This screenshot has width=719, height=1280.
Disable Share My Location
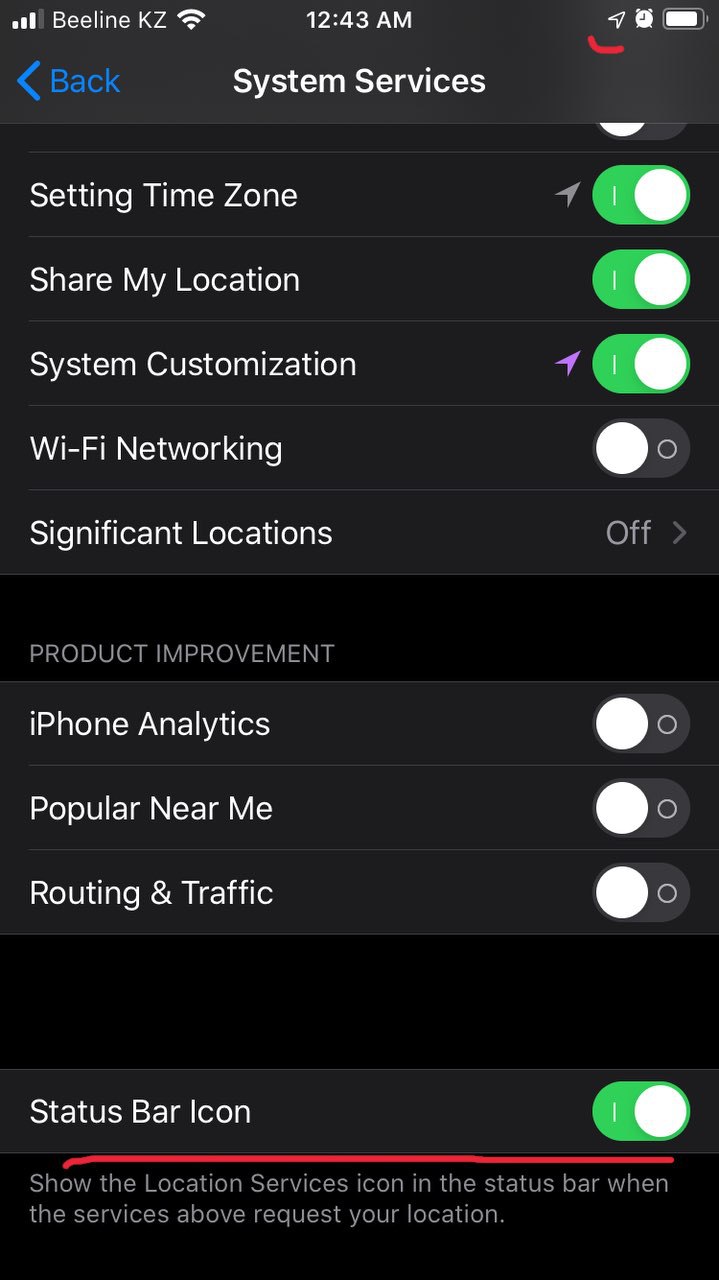tap(641, 279)
